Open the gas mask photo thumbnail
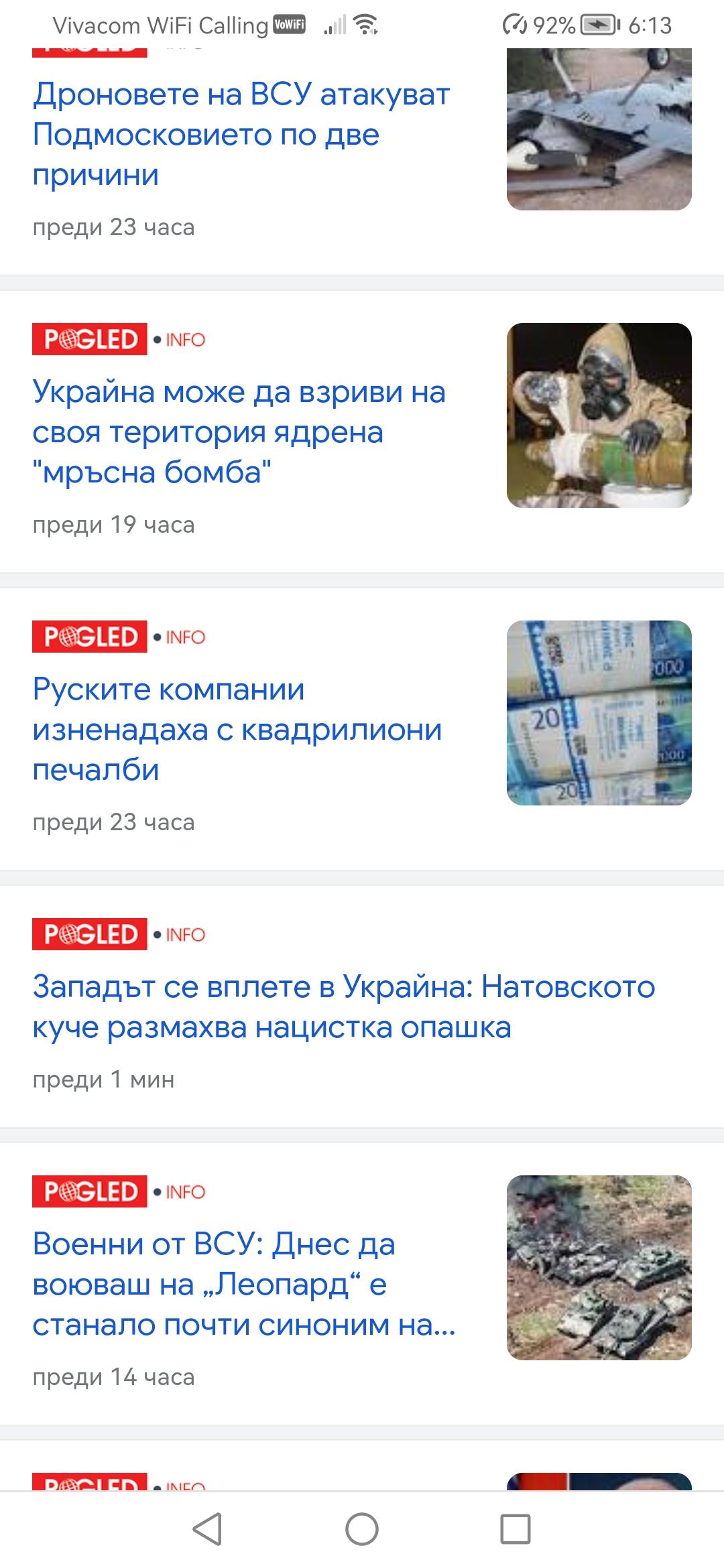 (x=599, y=415)
